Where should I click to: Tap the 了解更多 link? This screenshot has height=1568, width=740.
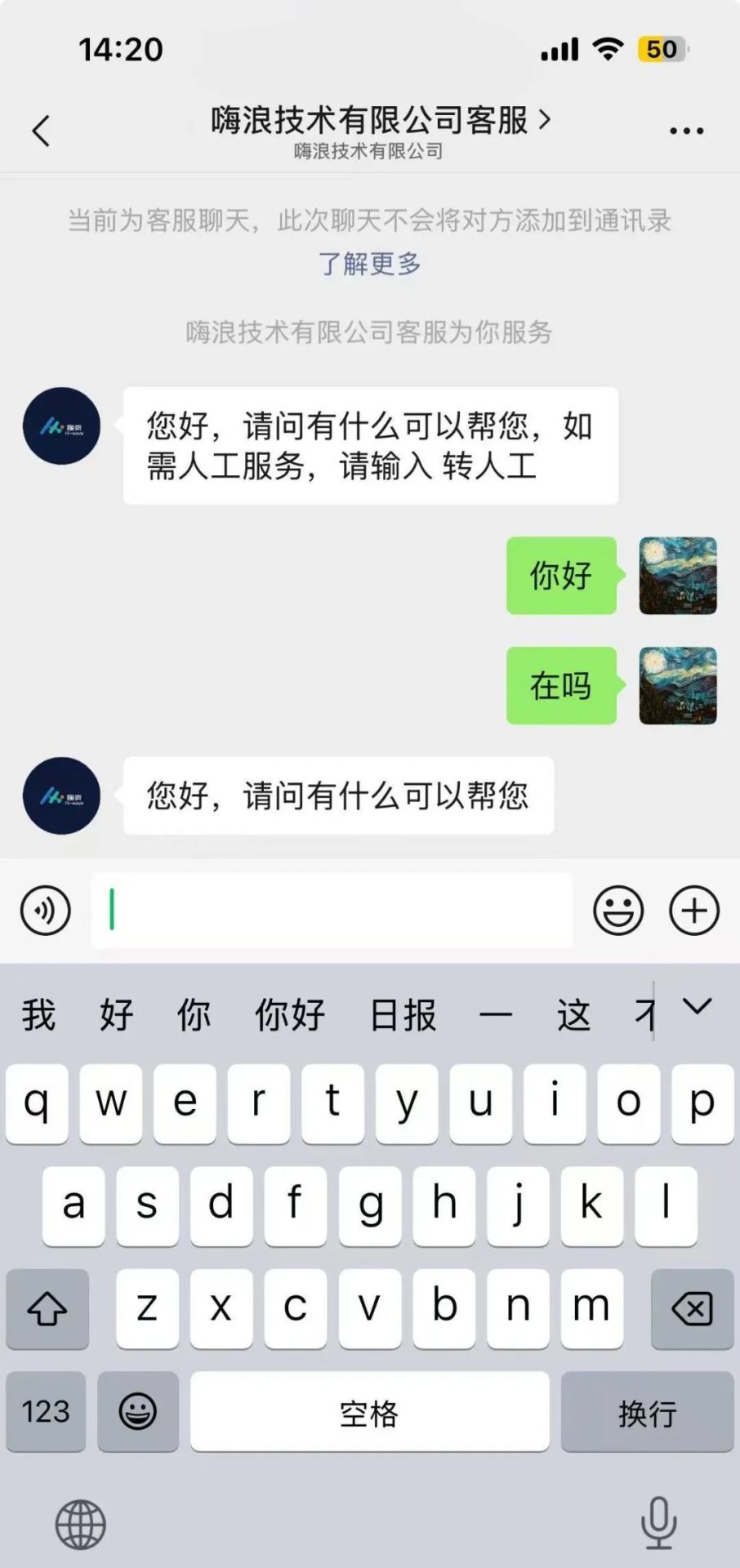tap(369, 264)
